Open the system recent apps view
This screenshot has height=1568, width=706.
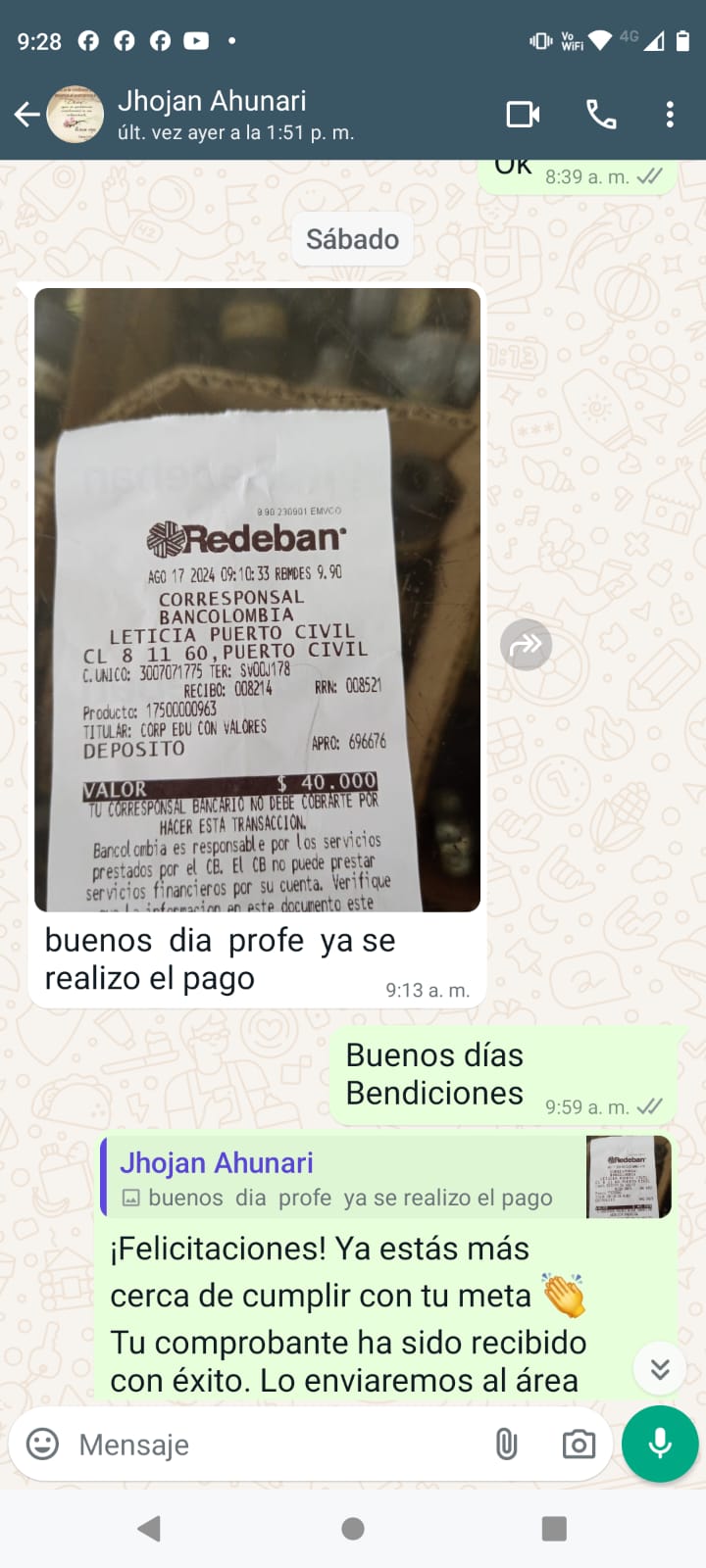(x=554, y=1529)
